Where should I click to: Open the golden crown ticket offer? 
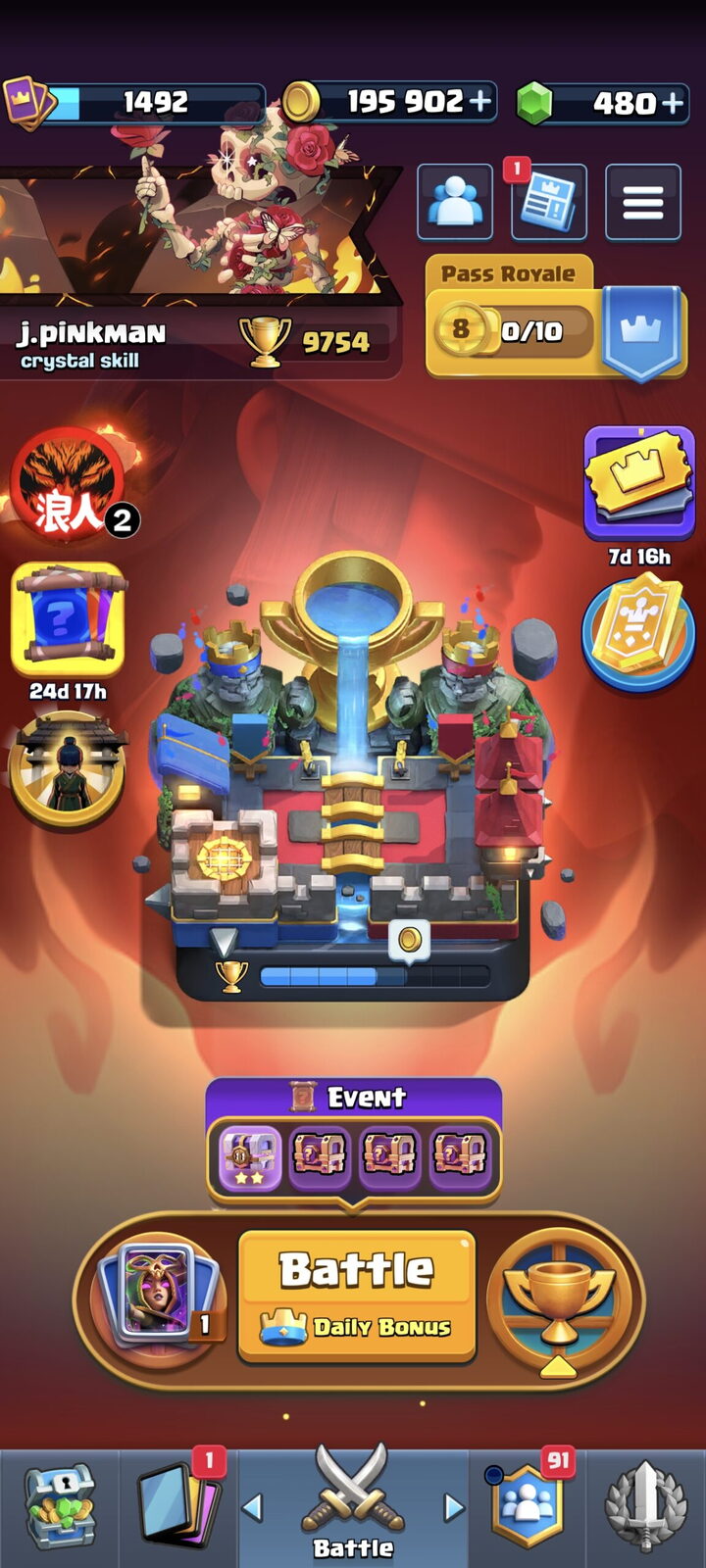[x=639, y=482]
